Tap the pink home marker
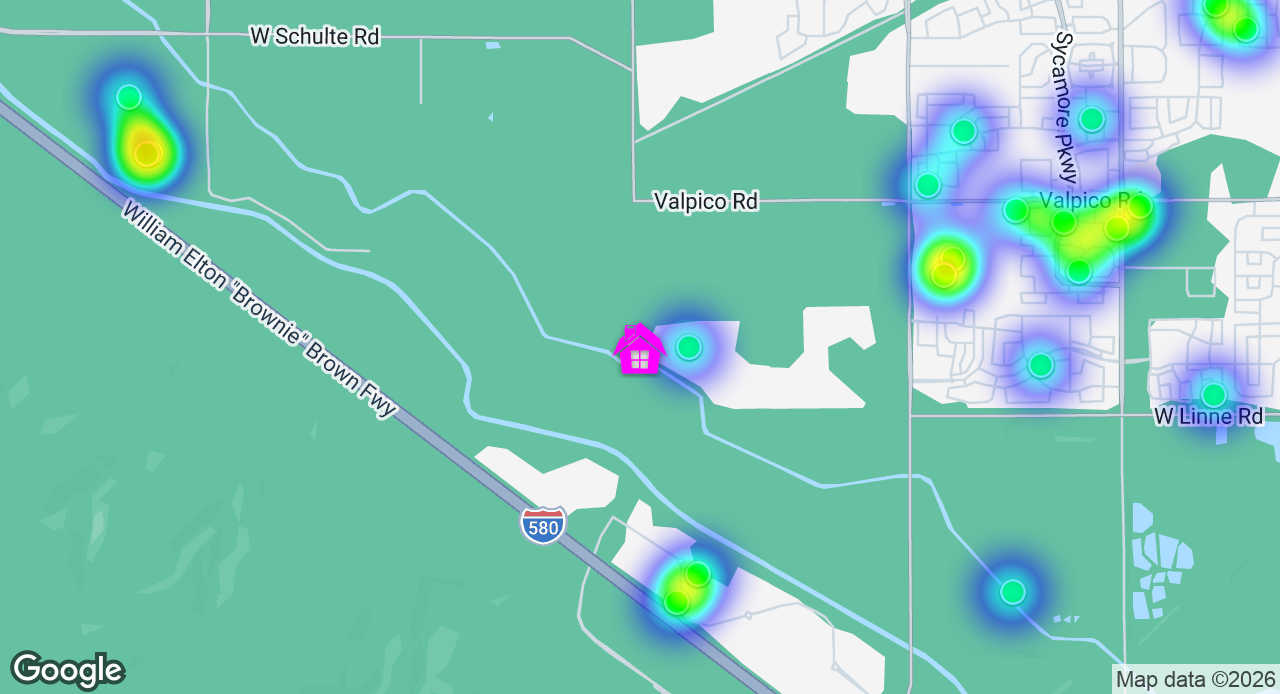 point(640,350)
